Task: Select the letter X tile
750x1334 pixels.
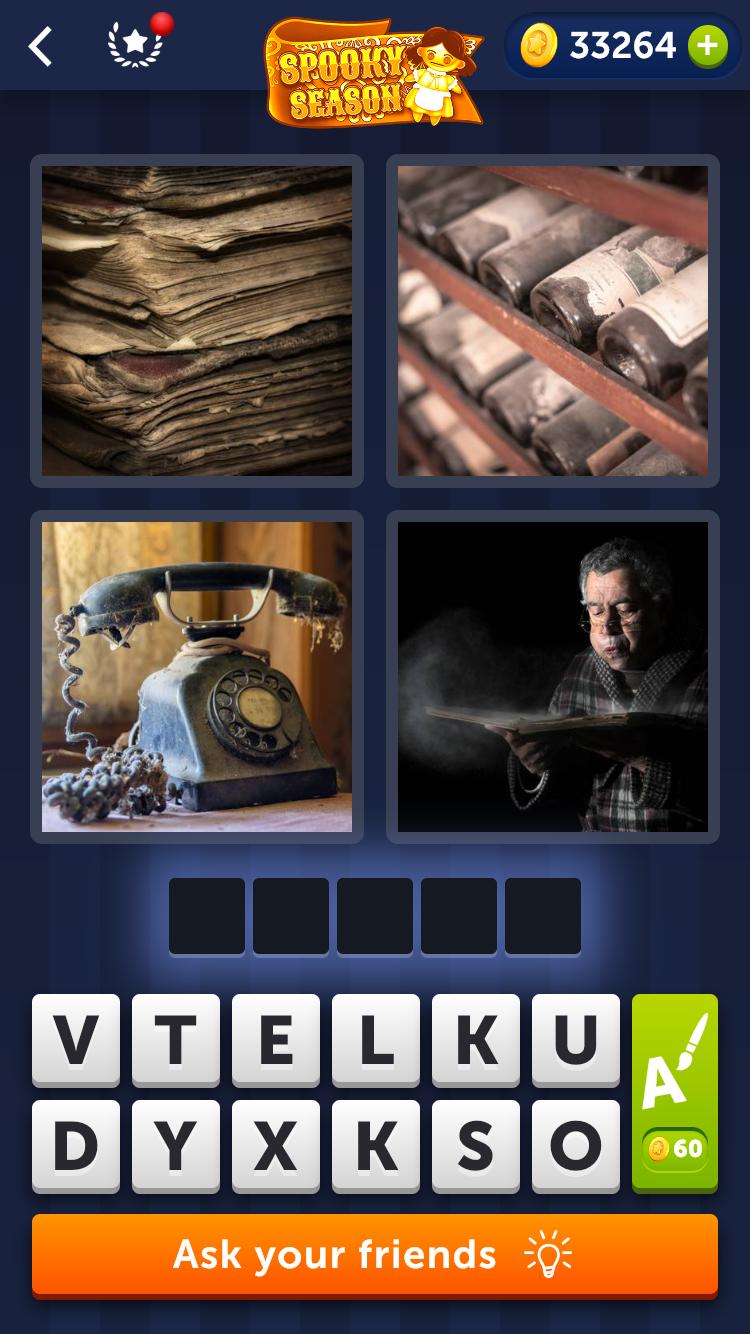Action: [x=276, y=1146]
